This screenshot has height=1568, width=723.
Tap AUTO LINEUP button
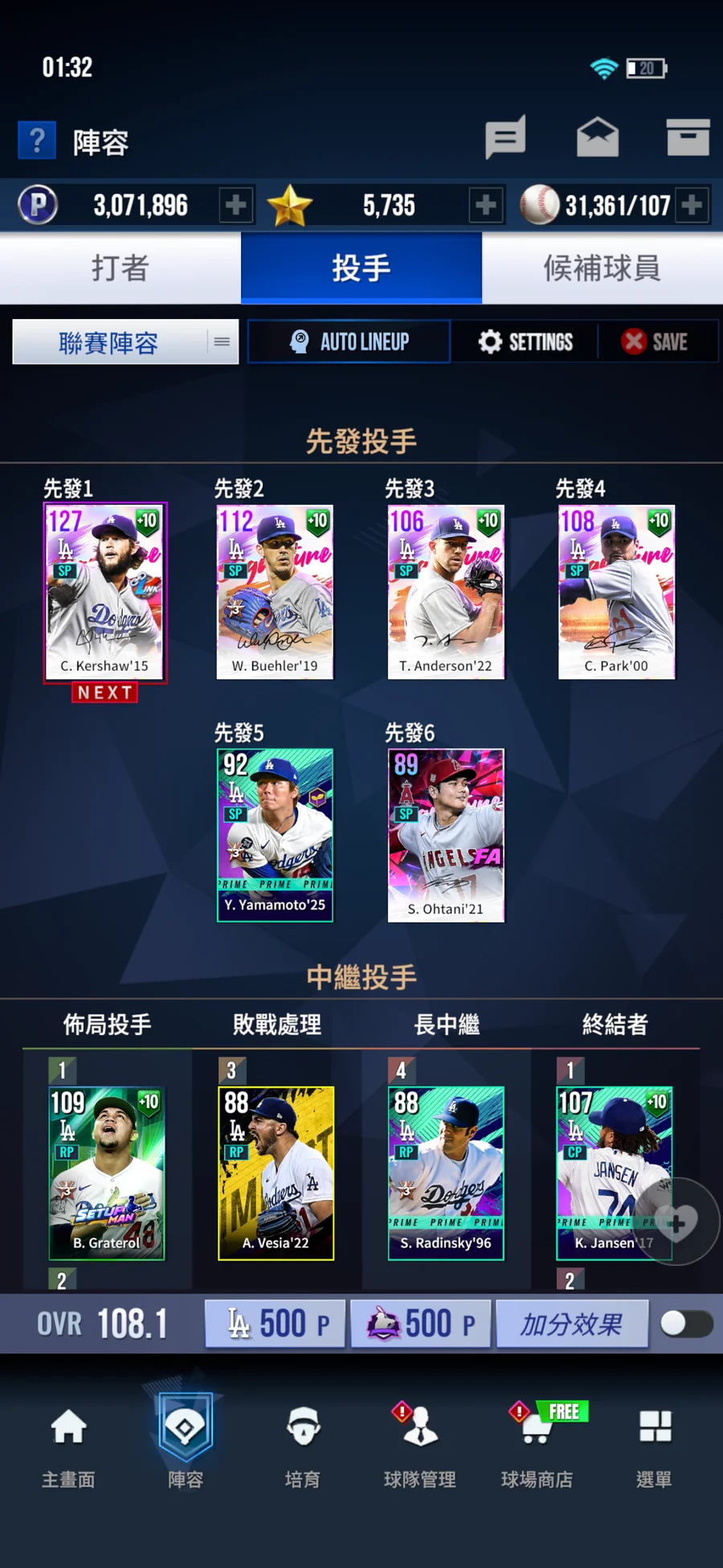tap(349, 342)
